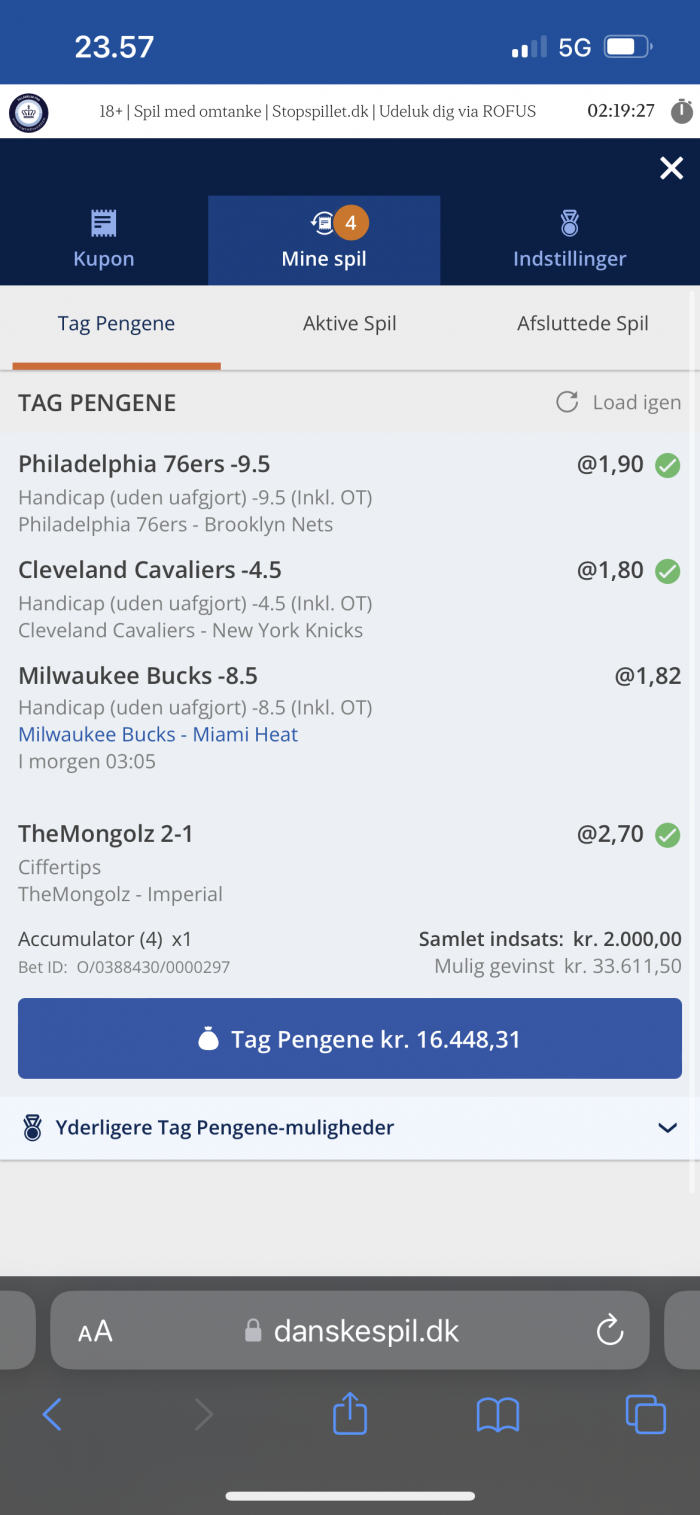Switch to the Kupon tab

104,240
